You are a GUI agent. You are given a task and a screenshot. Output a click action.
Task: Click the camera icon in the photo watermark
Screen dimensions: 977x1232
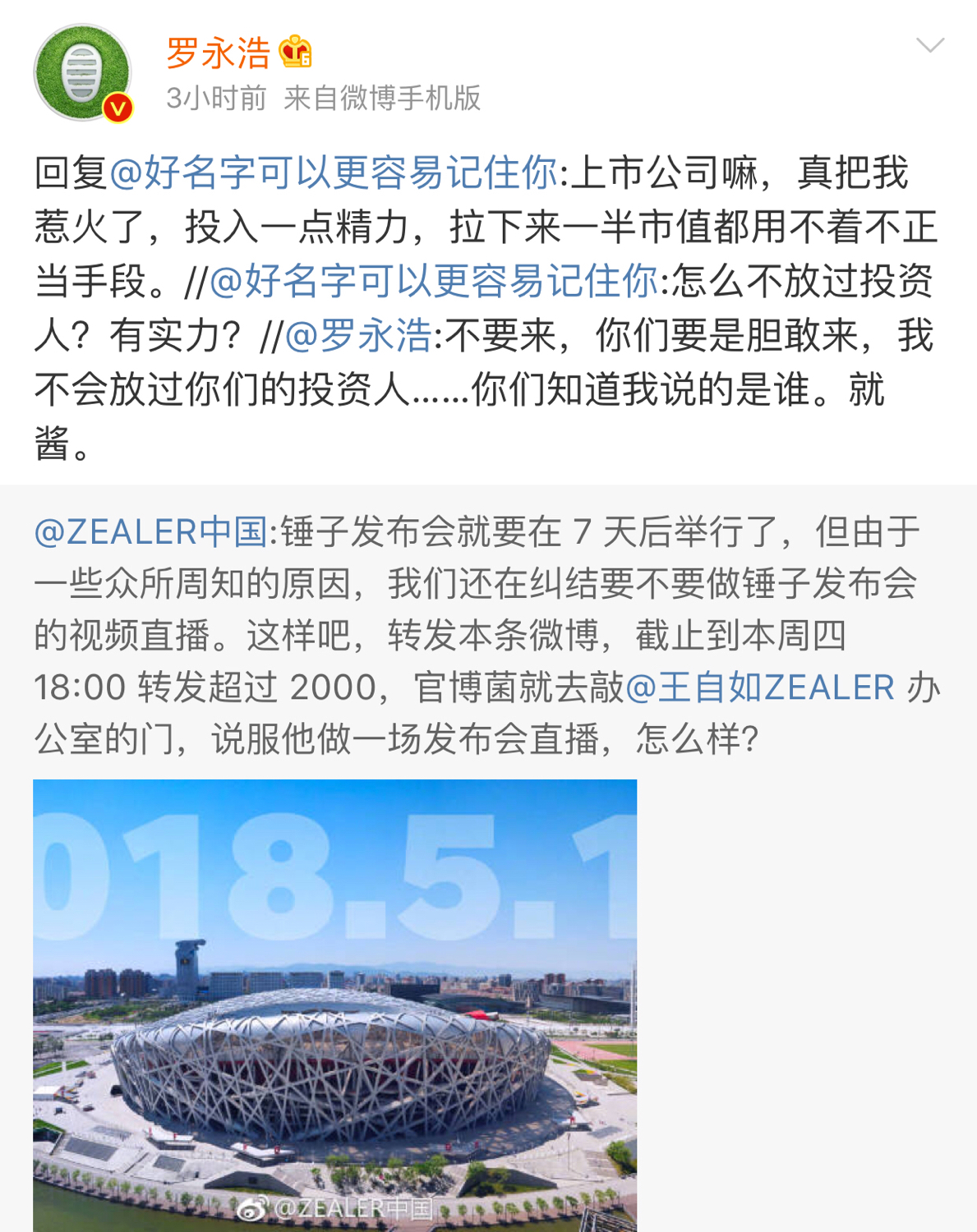click(x=255, y=1206)
